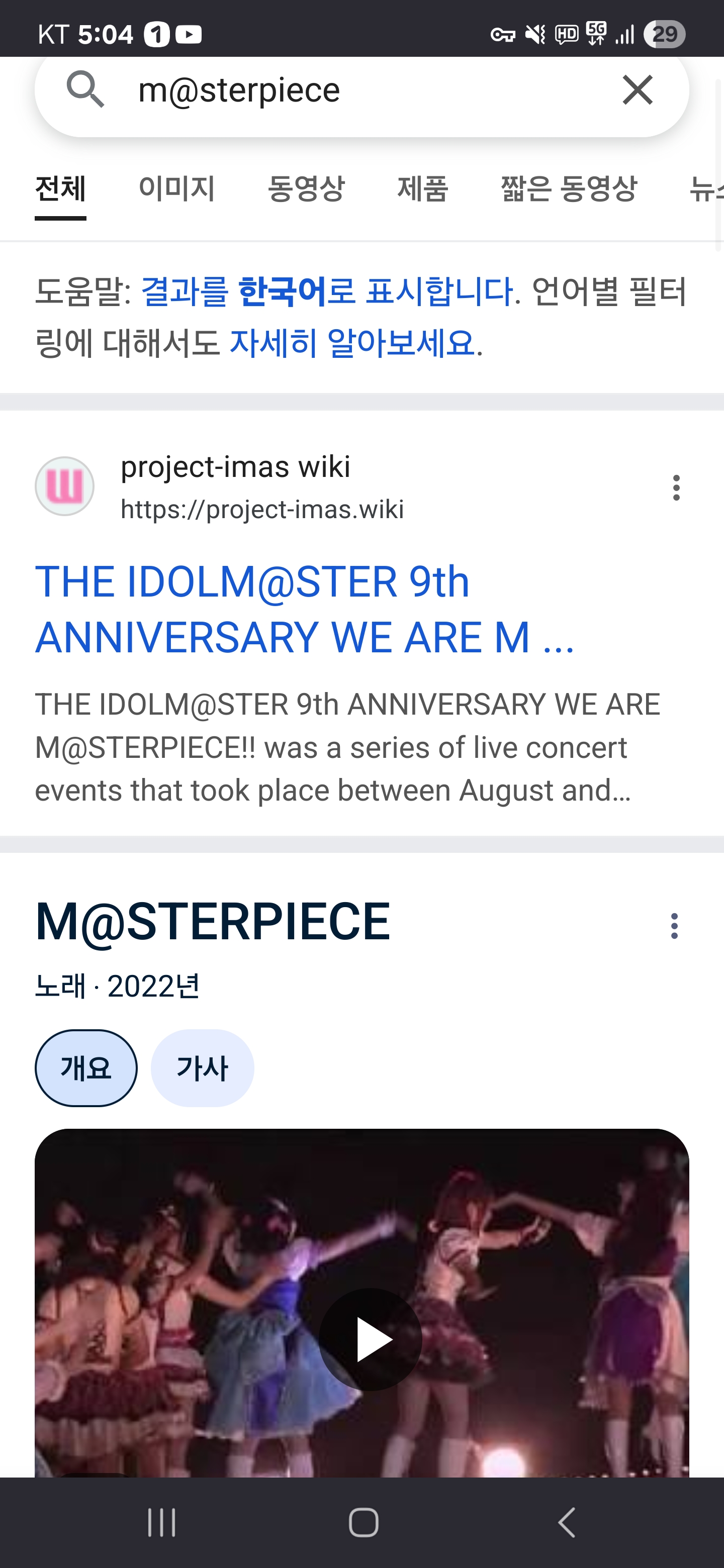This screenshot has height=1568, width=724.
Task: Switch to the 제품 tab
Action: tap(423, 188)
